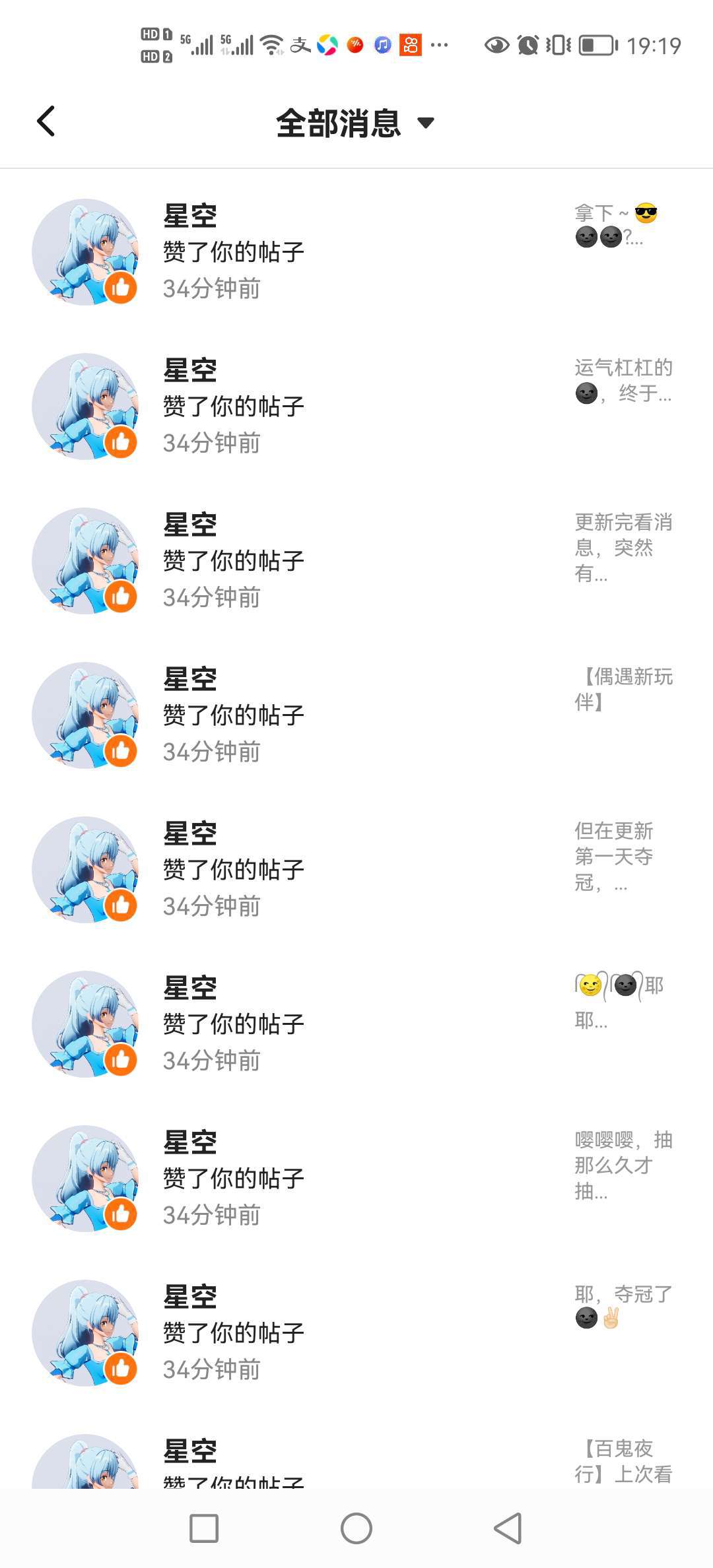Image resolution: width=713 pixels, height=1568 pixels.
Task: Go back using the top-left arrow
Action: tap(46, 121)
